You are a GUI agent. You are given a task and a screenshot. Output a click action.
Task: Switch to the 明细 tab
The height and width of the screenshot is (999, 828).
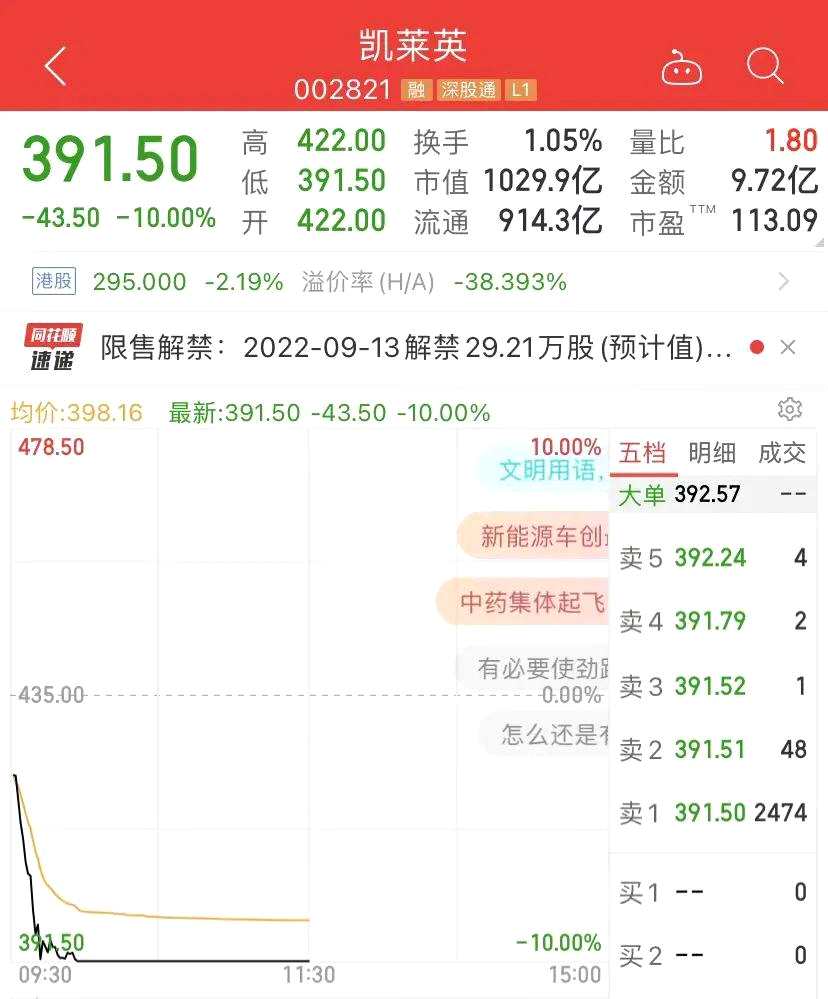click(x=712, y=453)
